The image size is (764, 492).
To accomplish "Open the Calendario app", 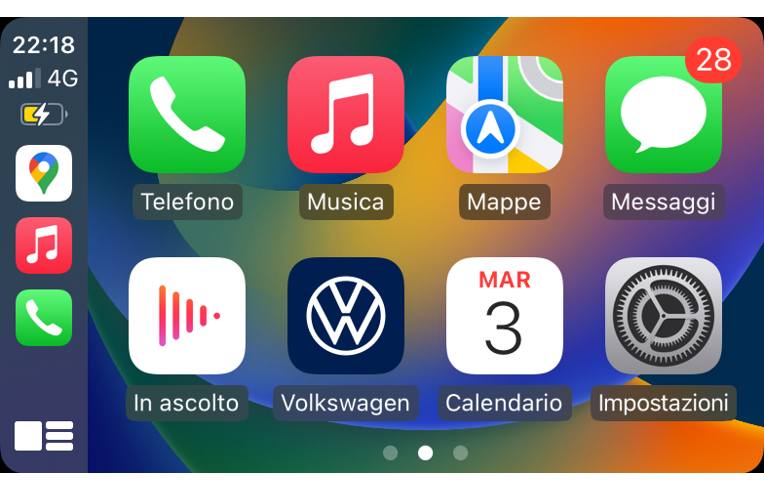I will (x=504, y=316).
